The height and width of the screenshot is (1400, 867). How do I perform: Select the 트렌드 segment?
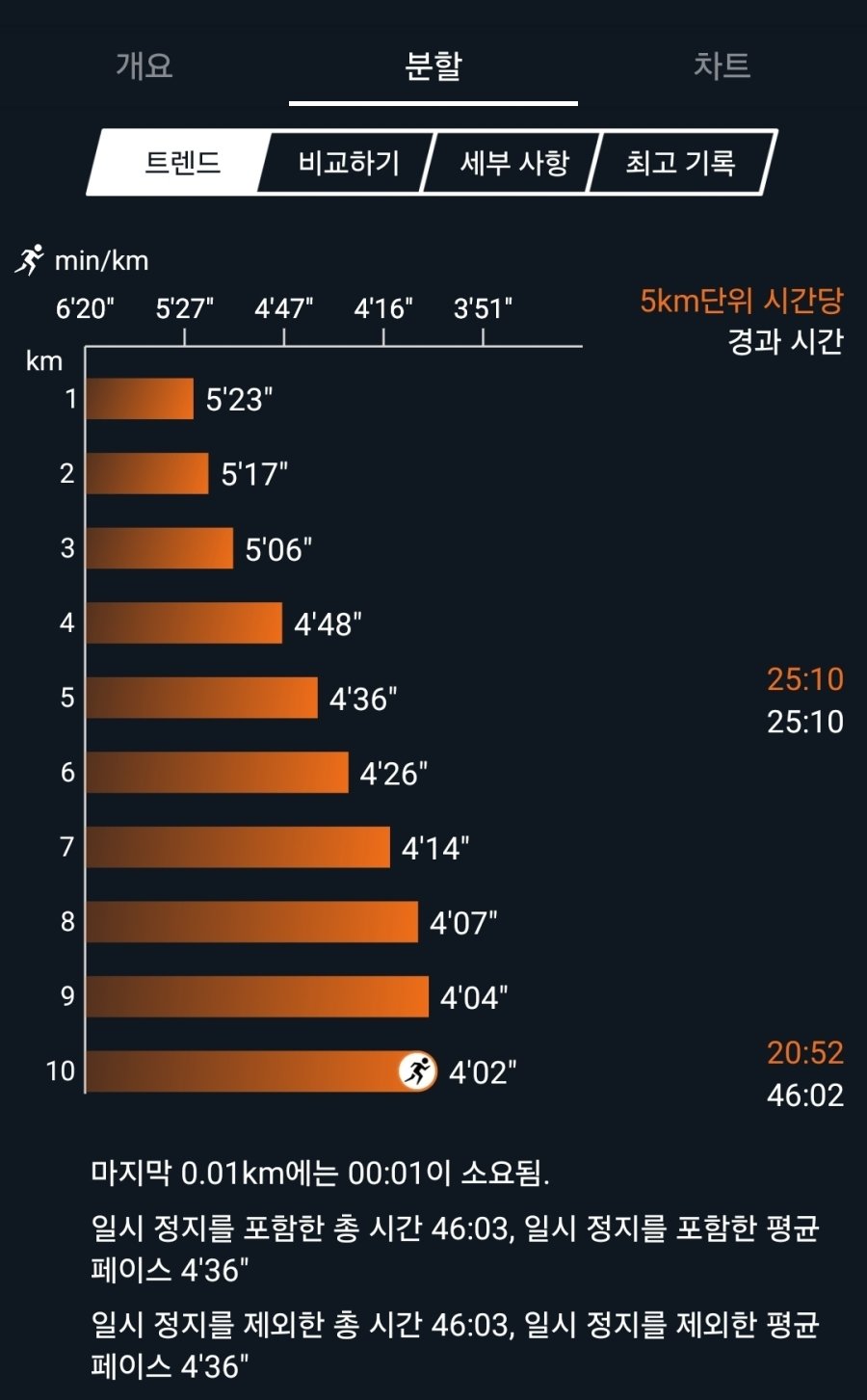[182, 163]
